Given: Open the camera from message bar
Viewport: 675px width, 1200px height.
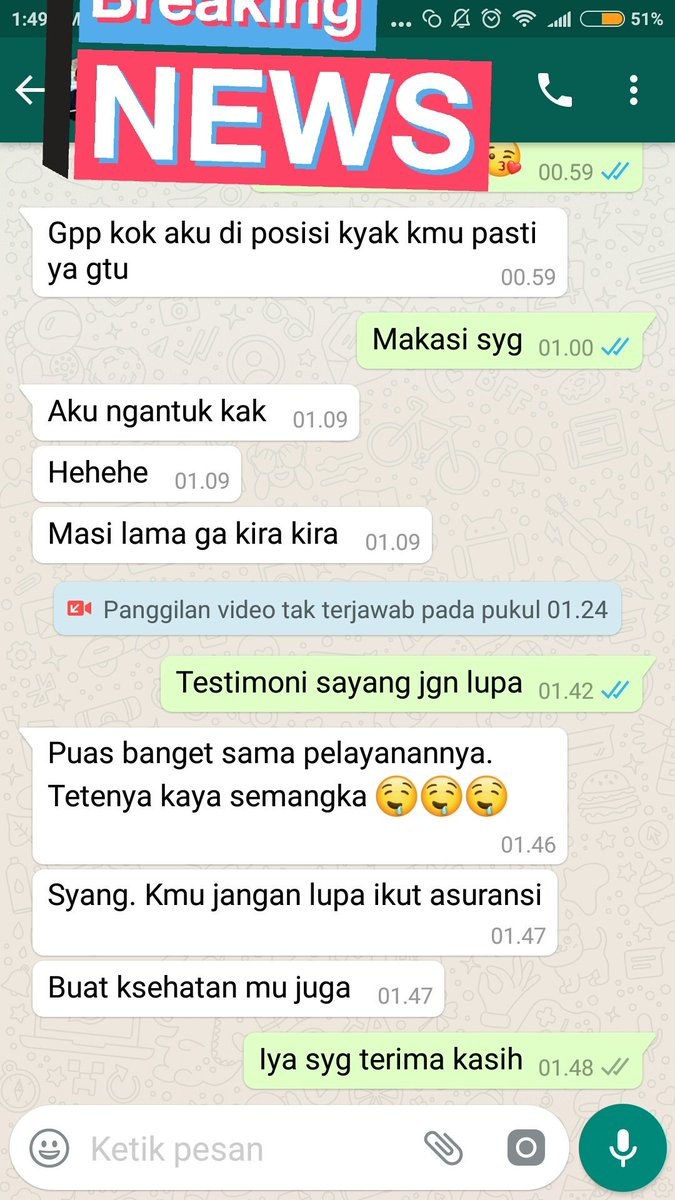Looking at the screenshot, I should (526, 1148).
